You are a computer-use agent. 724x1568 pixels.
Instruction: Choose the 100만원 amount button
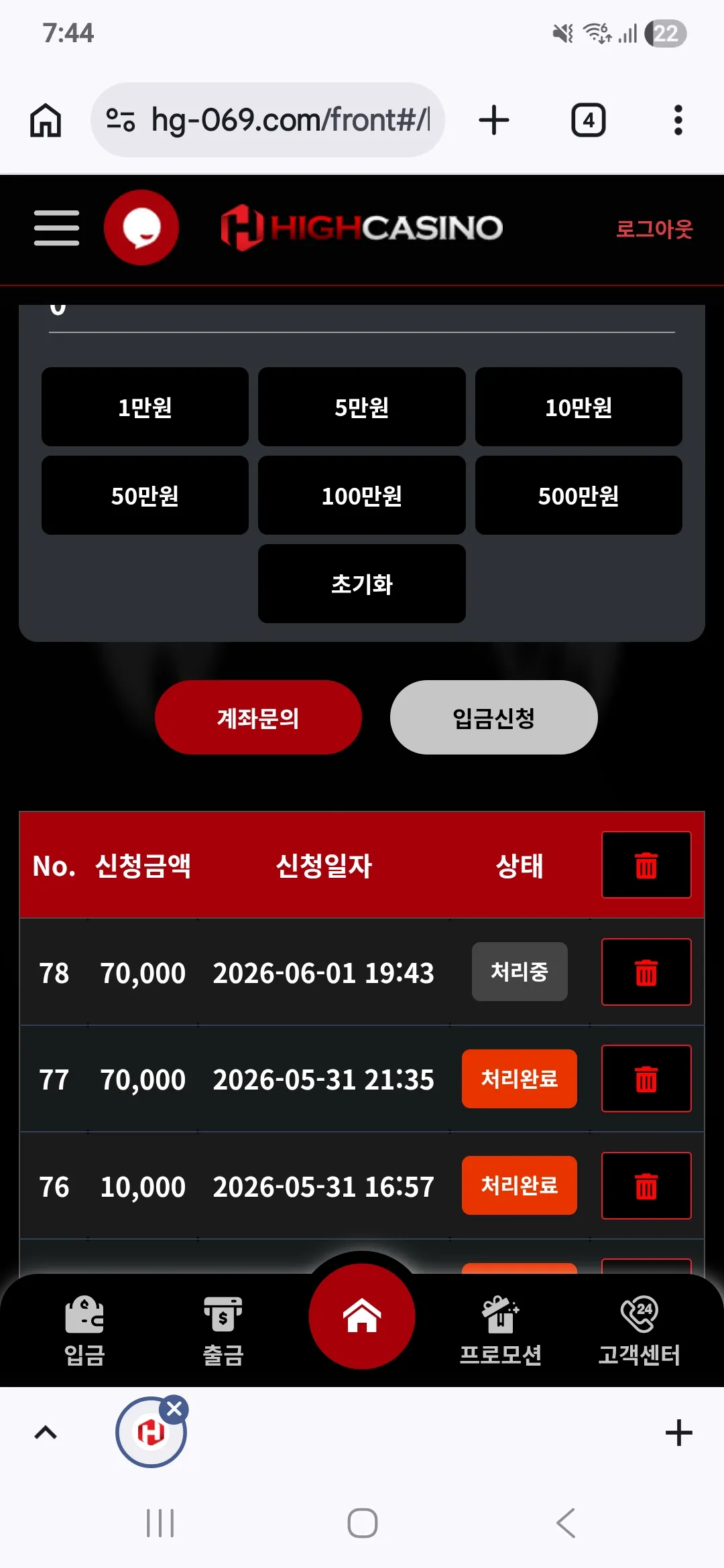(x=362, y=495)
